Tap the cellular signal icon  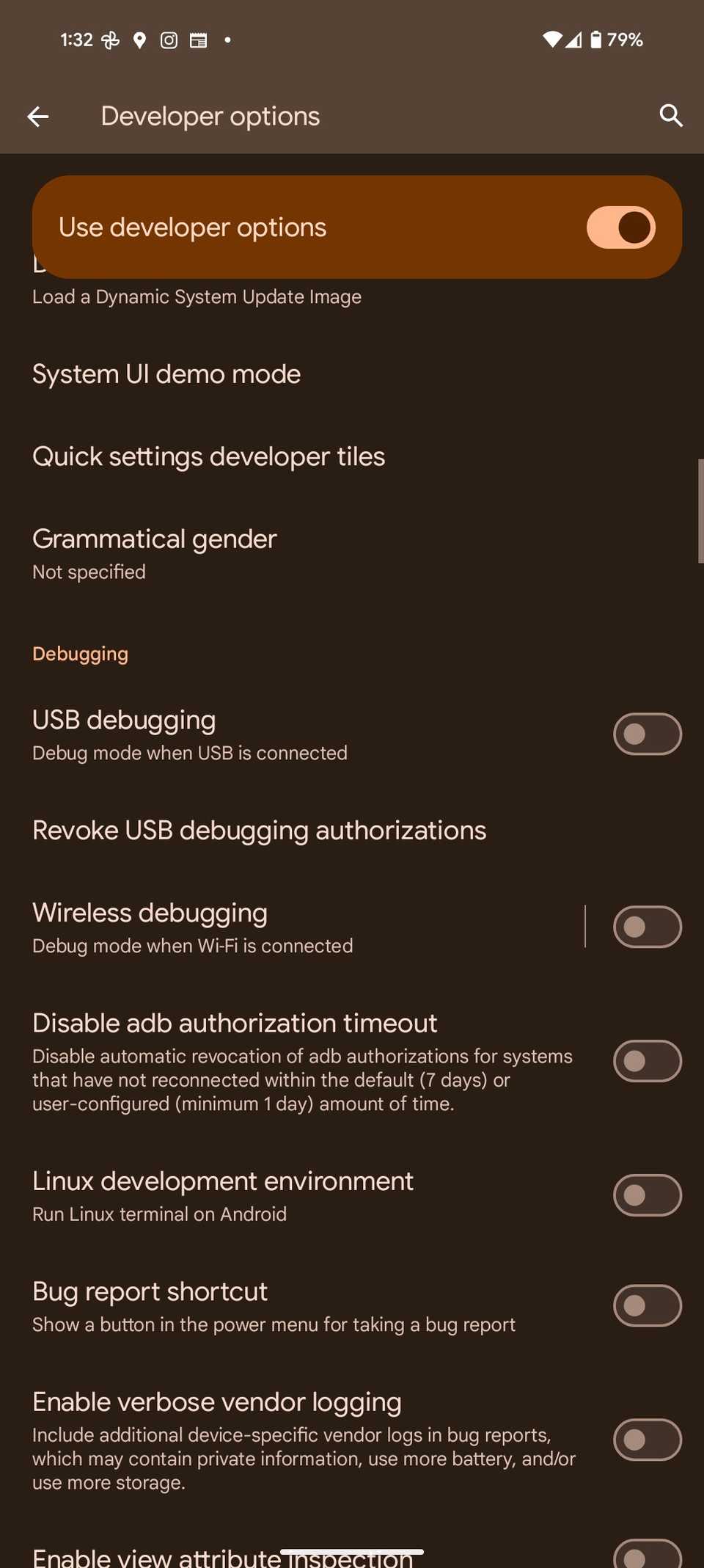[573, 40]
